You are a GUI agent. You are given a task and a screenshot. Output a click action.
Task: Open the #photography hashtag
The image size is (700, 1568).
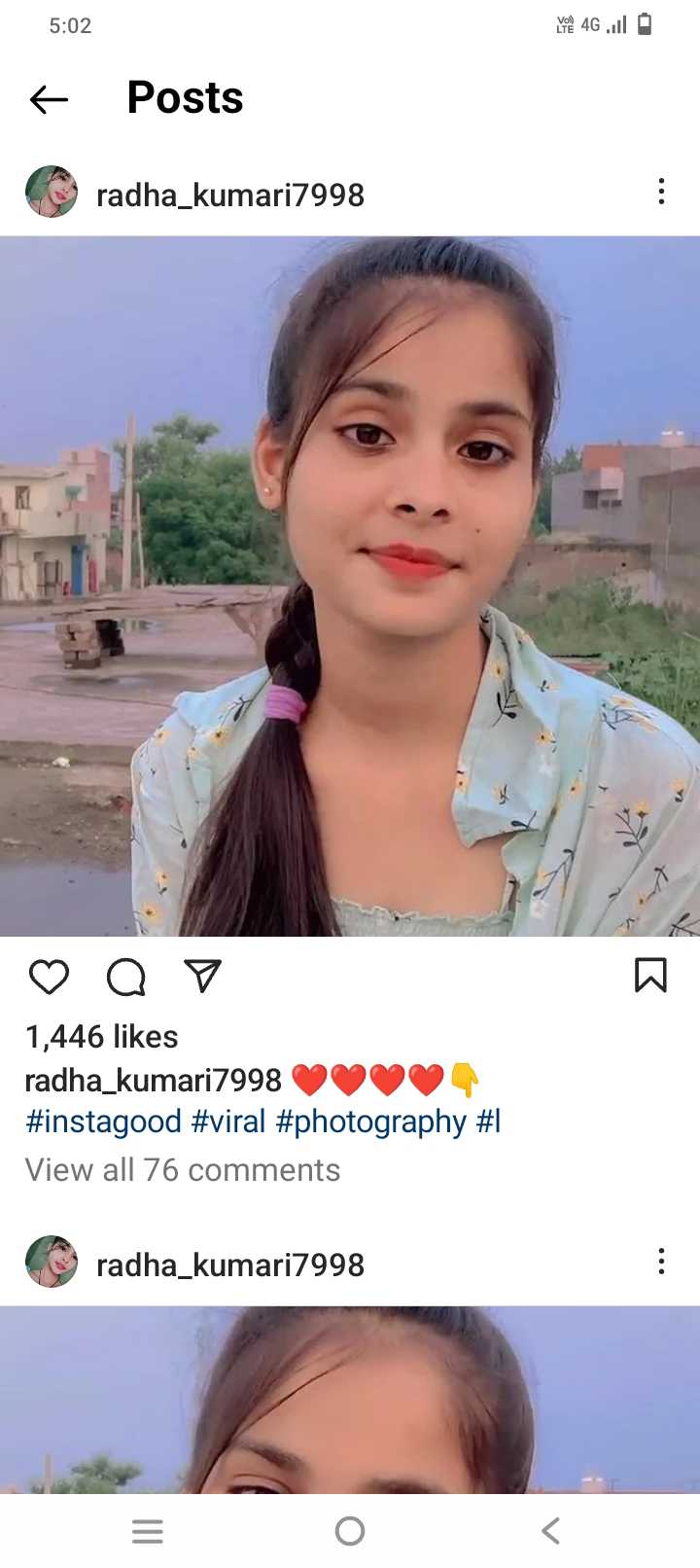coord(371,1122)
